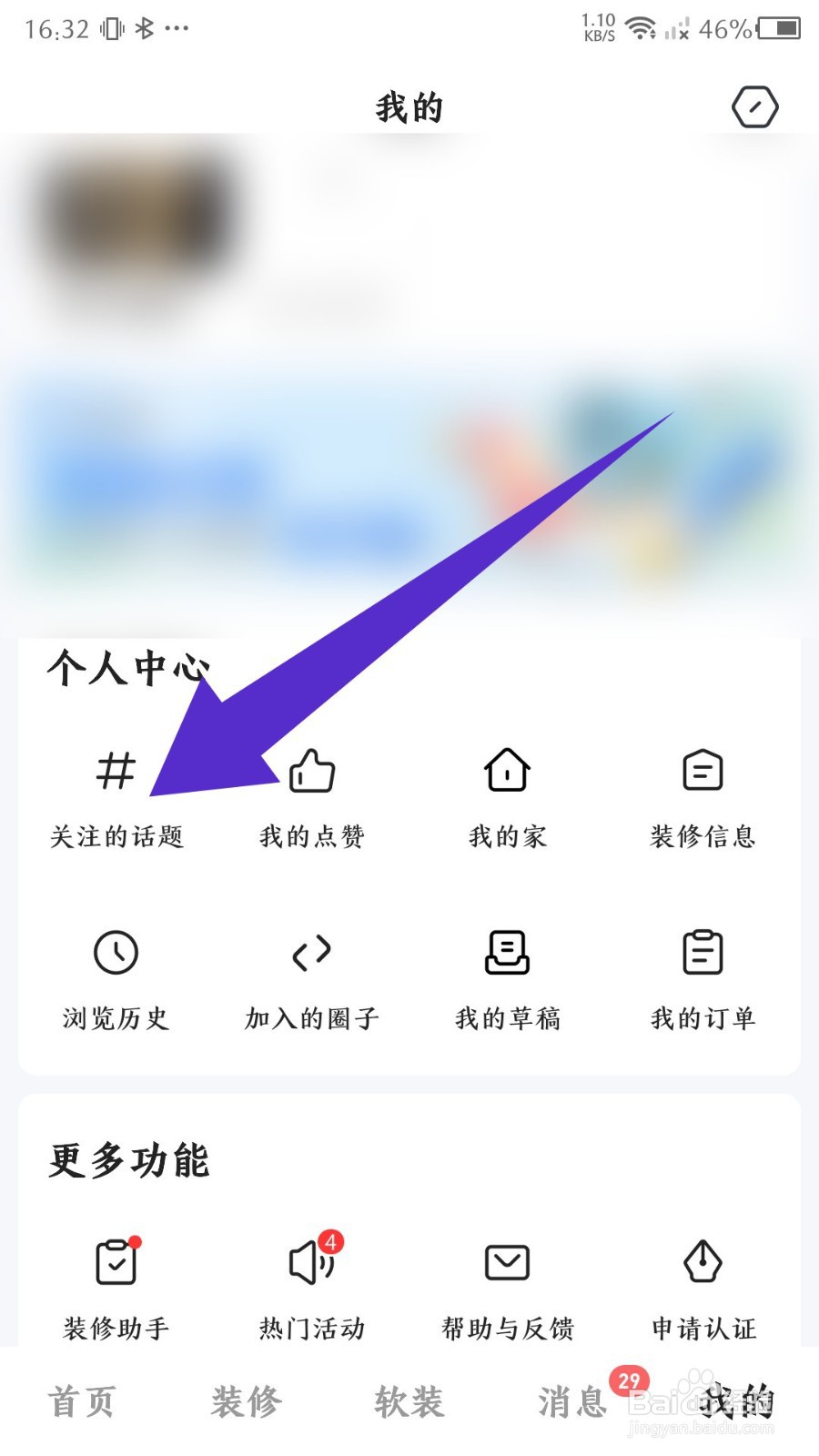Click the edit icon at top right

point(754,106)
